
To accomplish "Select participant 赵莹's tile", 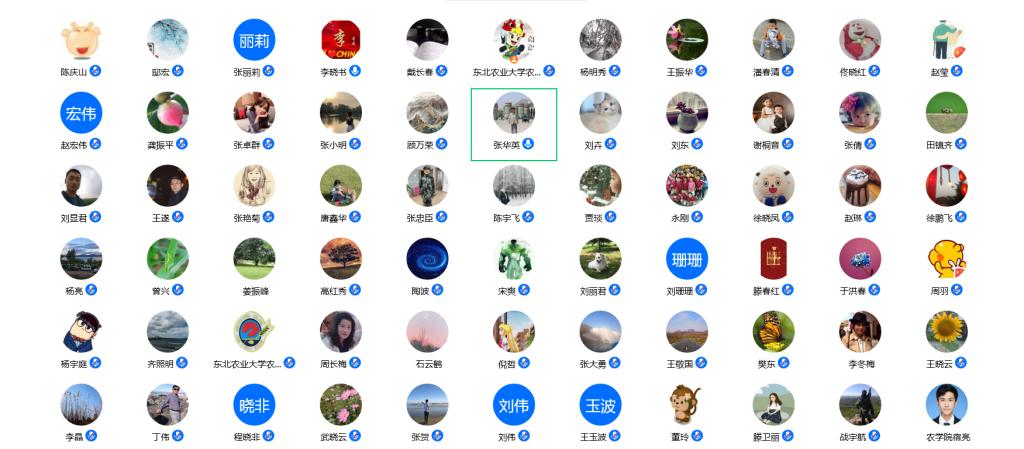I will [946, 41].
